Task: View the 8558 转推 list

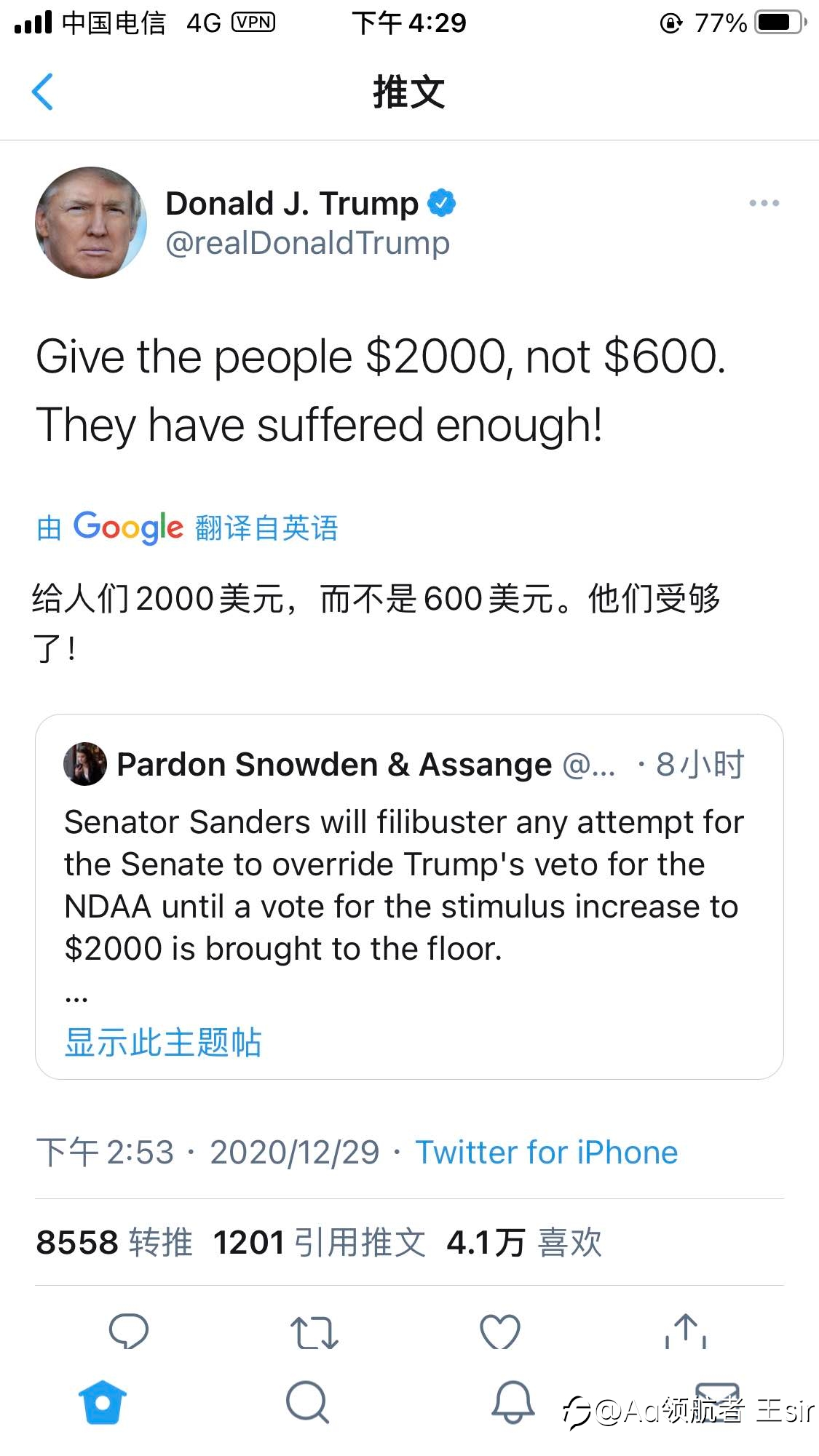Action: point(114,1242)
